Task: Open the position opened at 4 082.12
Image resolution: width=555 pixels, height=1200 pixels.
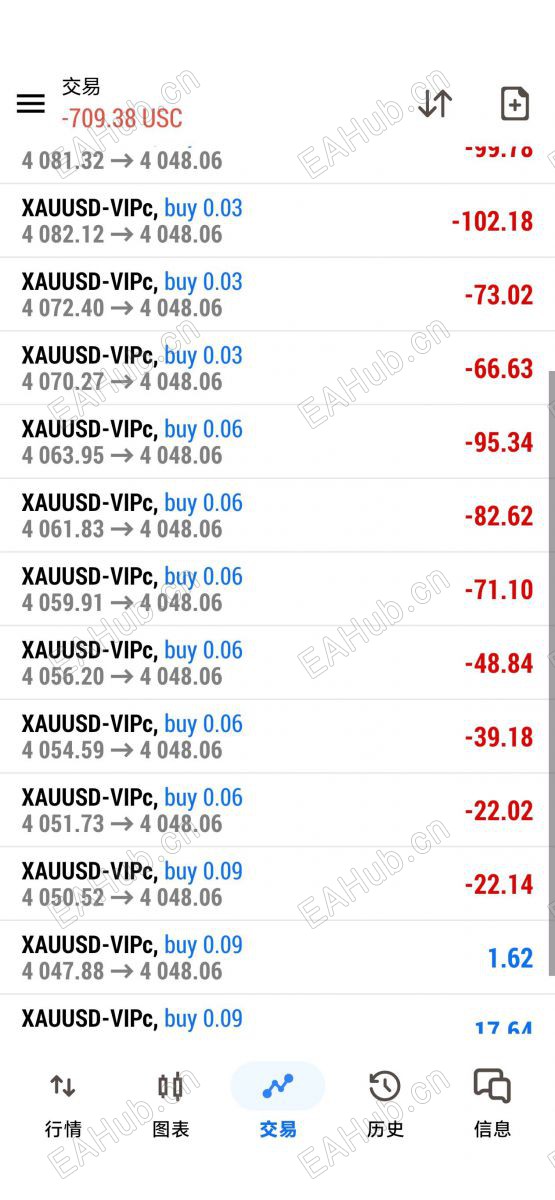Action: [277, 221]
